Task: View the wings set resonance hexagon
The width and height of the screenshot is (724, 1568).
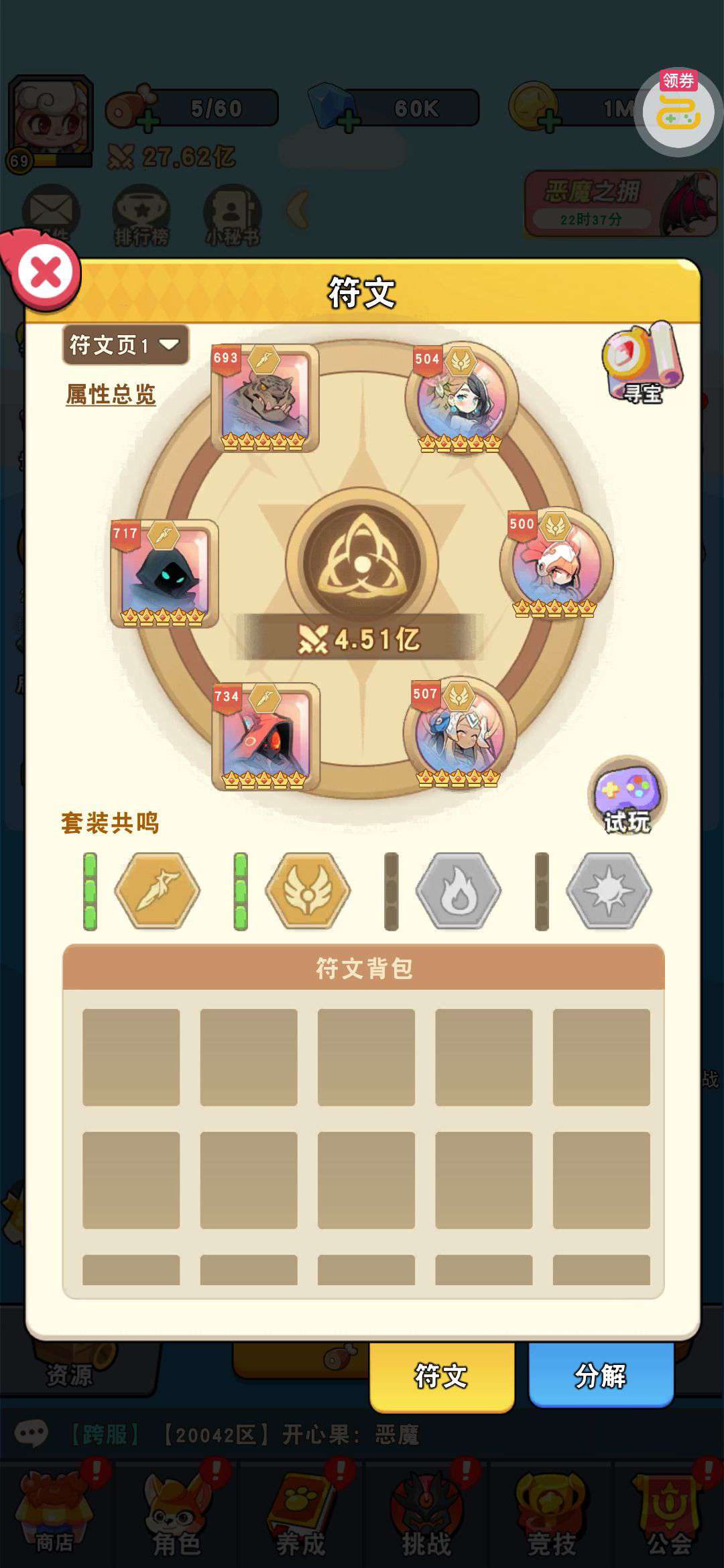Action: (x=308, y=891)
